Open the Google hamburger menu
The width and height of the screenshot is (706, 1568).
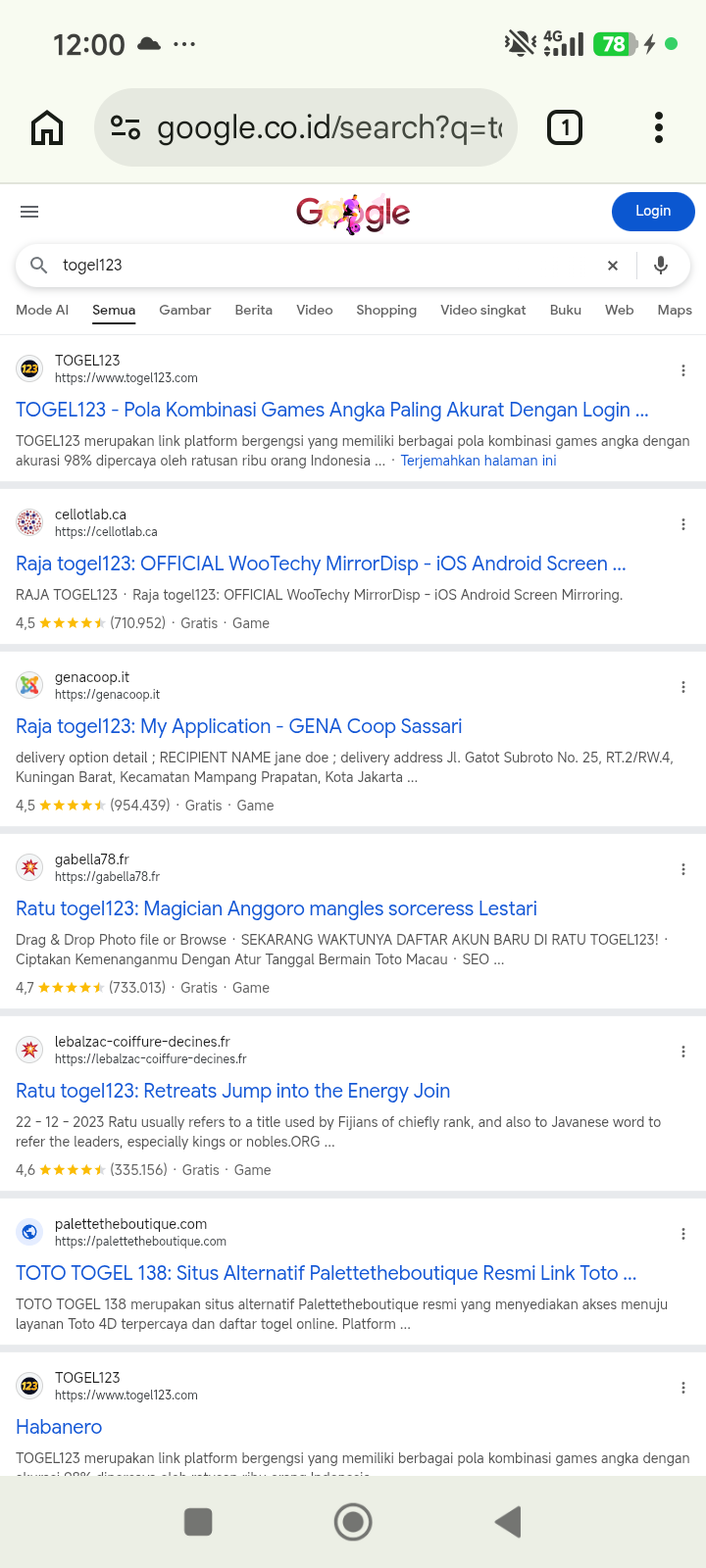(29, 212)
